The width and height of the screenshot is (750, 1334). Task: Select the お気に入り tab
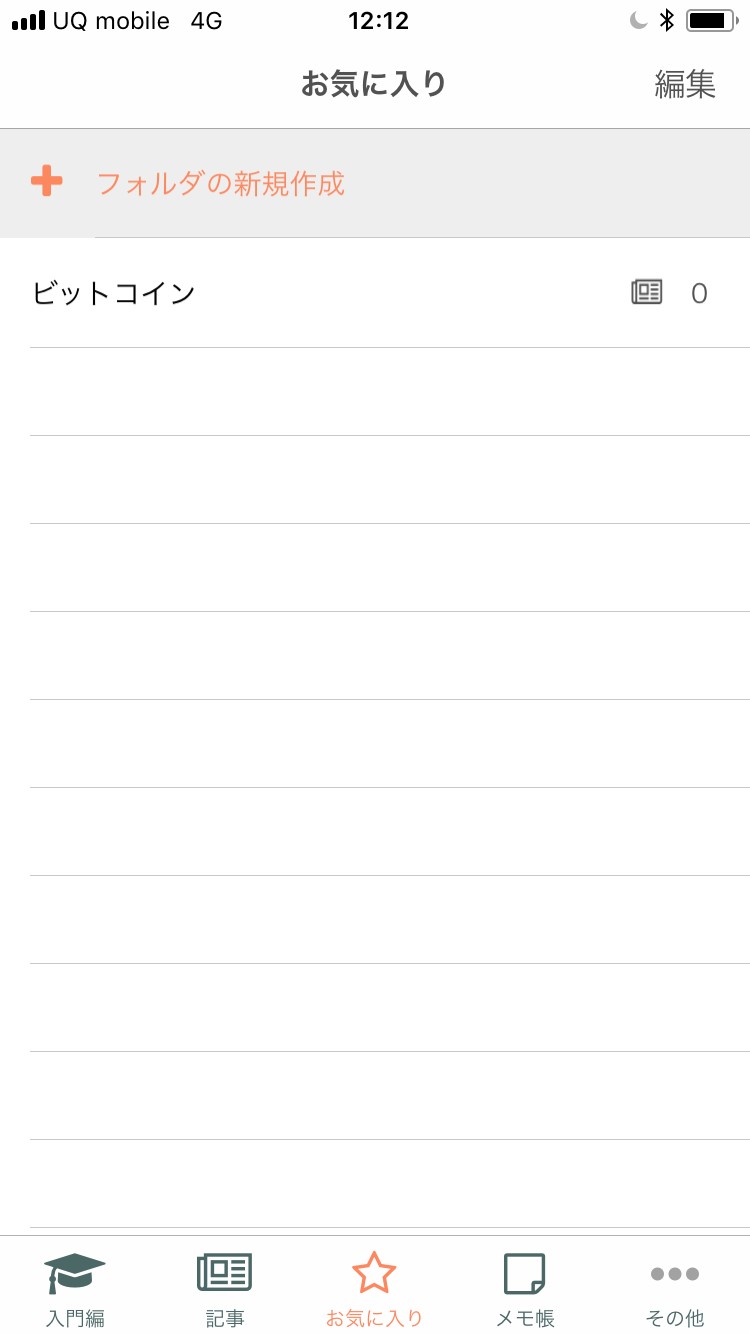point(375,1288)
